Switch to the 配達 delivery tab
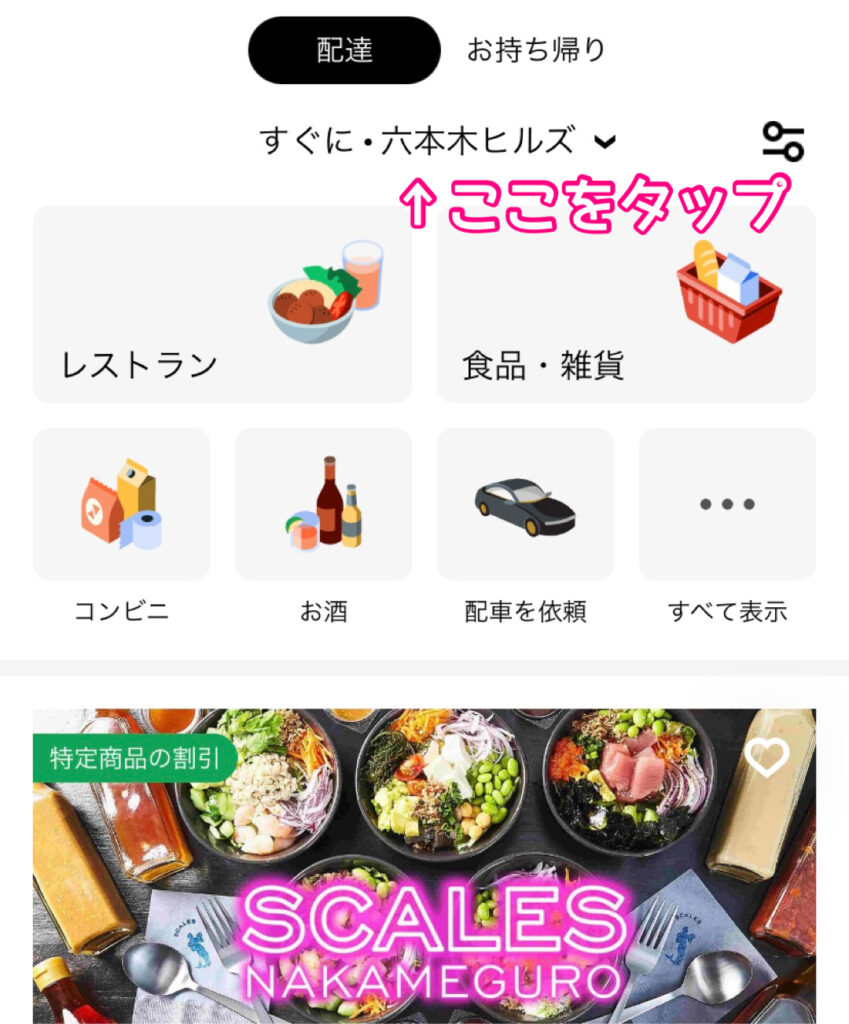Screen dimensions: 849x1024 pos(344,51)
